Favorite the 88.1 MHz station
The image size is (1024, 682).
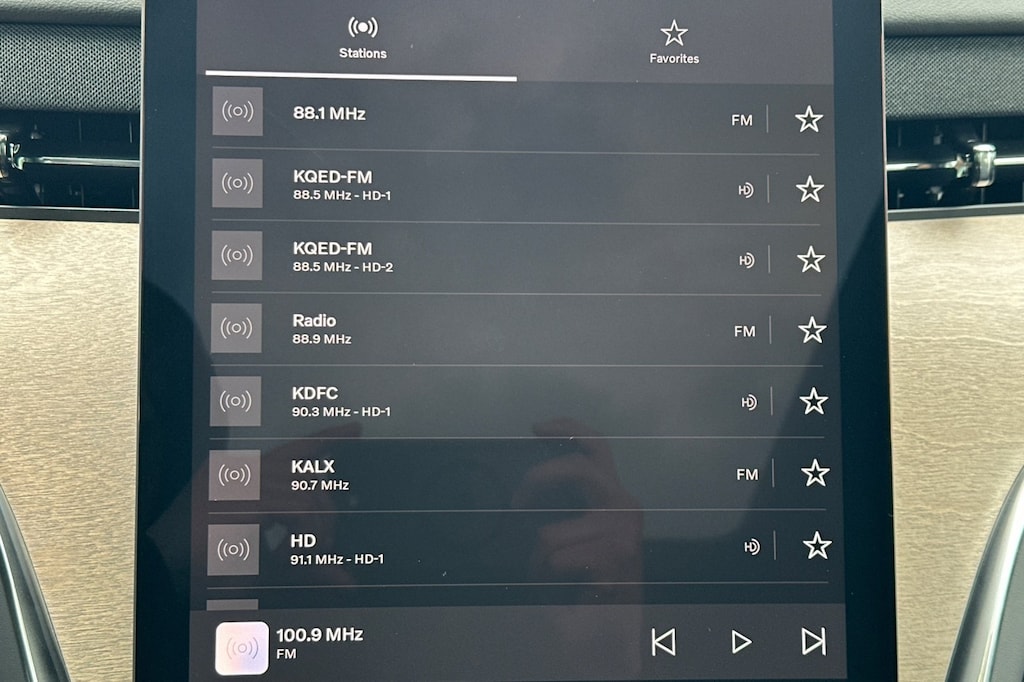click(808, 119)
